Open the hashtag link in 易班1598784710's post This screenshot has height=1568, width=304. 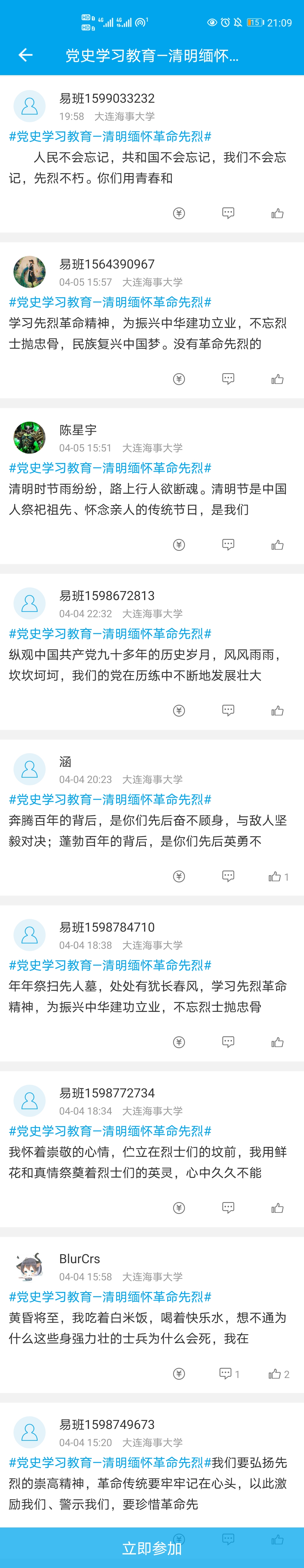[x=110, y=965]
